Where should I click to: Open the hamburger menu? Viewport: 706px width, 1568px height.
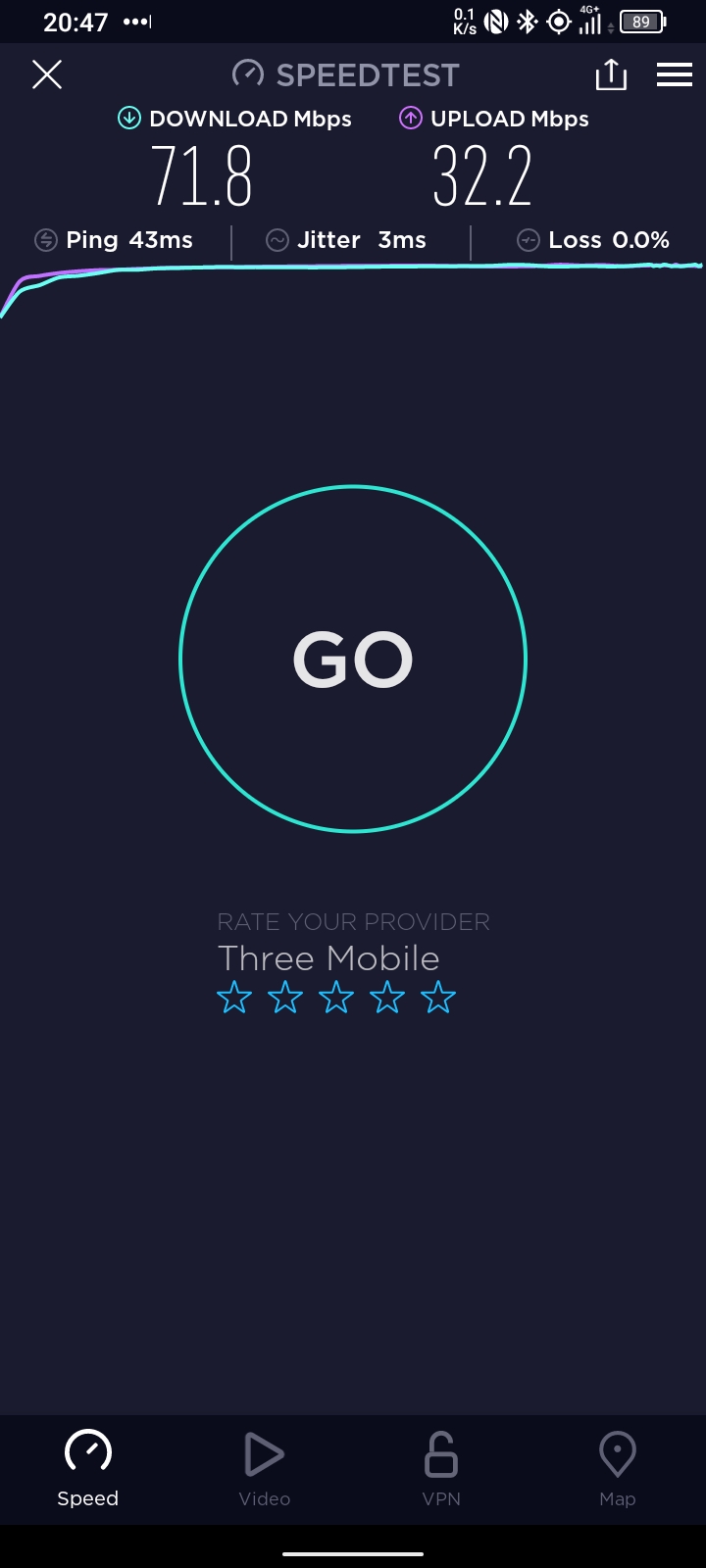pos(675,74)
